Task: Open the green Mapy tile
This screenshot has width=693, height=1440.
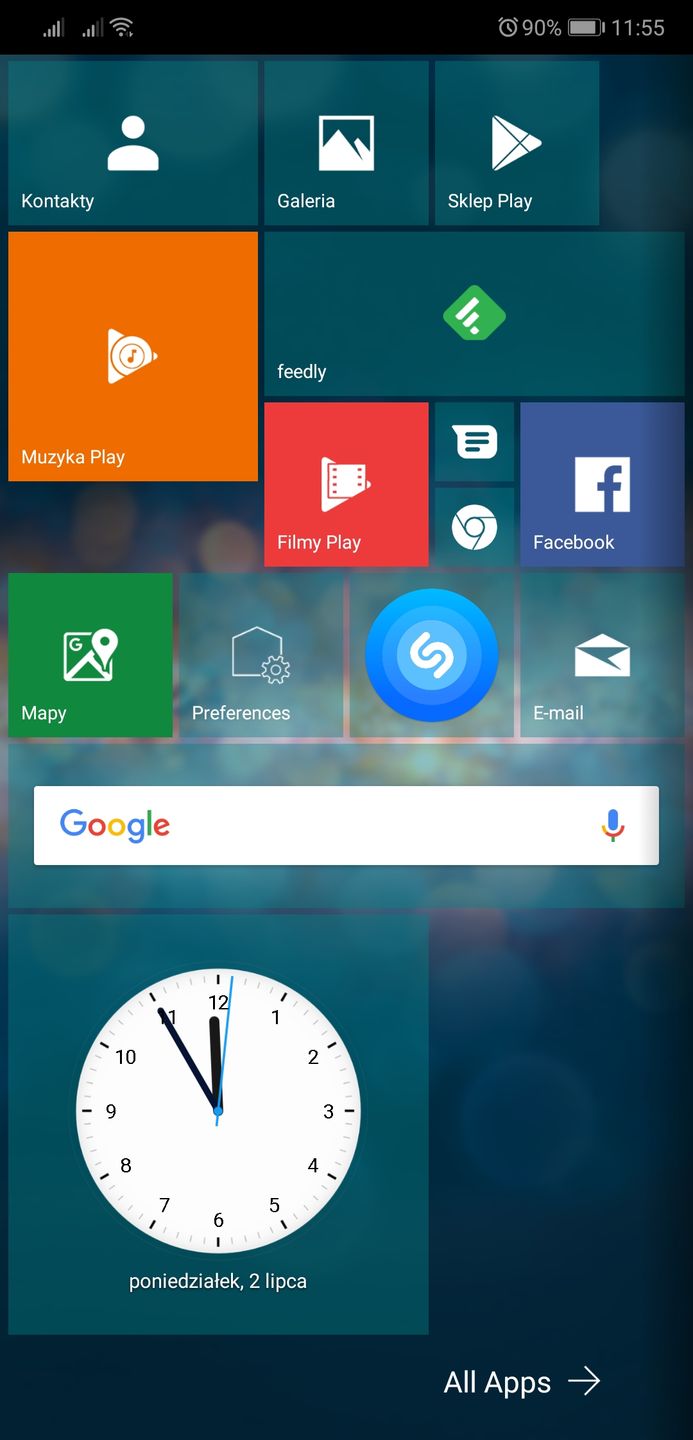Action: 90,655
